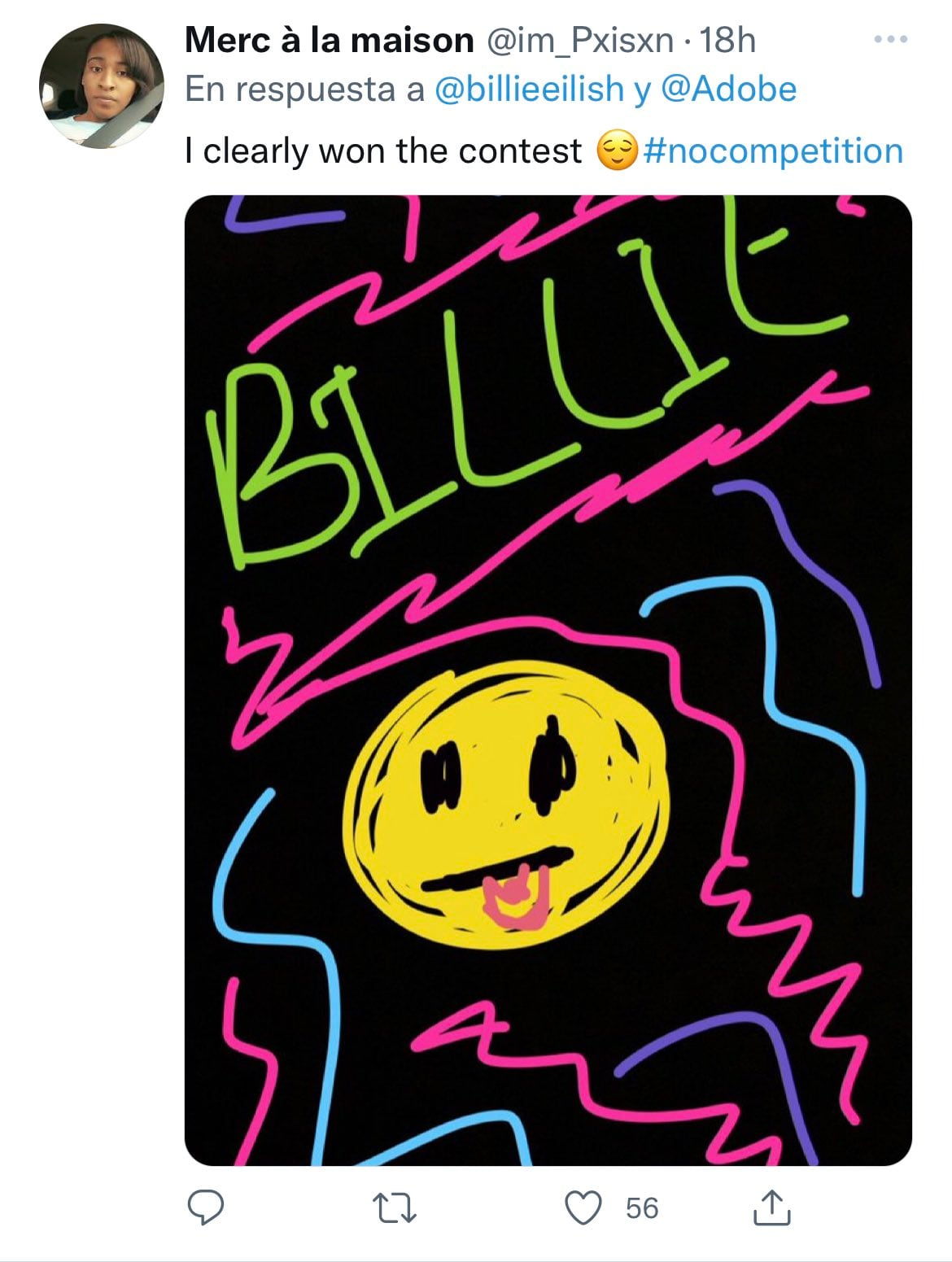Image resolution: width=952 pixels, height=1262 pixels.
Task: Reply to this tweet
Action: pos(206,1208)
